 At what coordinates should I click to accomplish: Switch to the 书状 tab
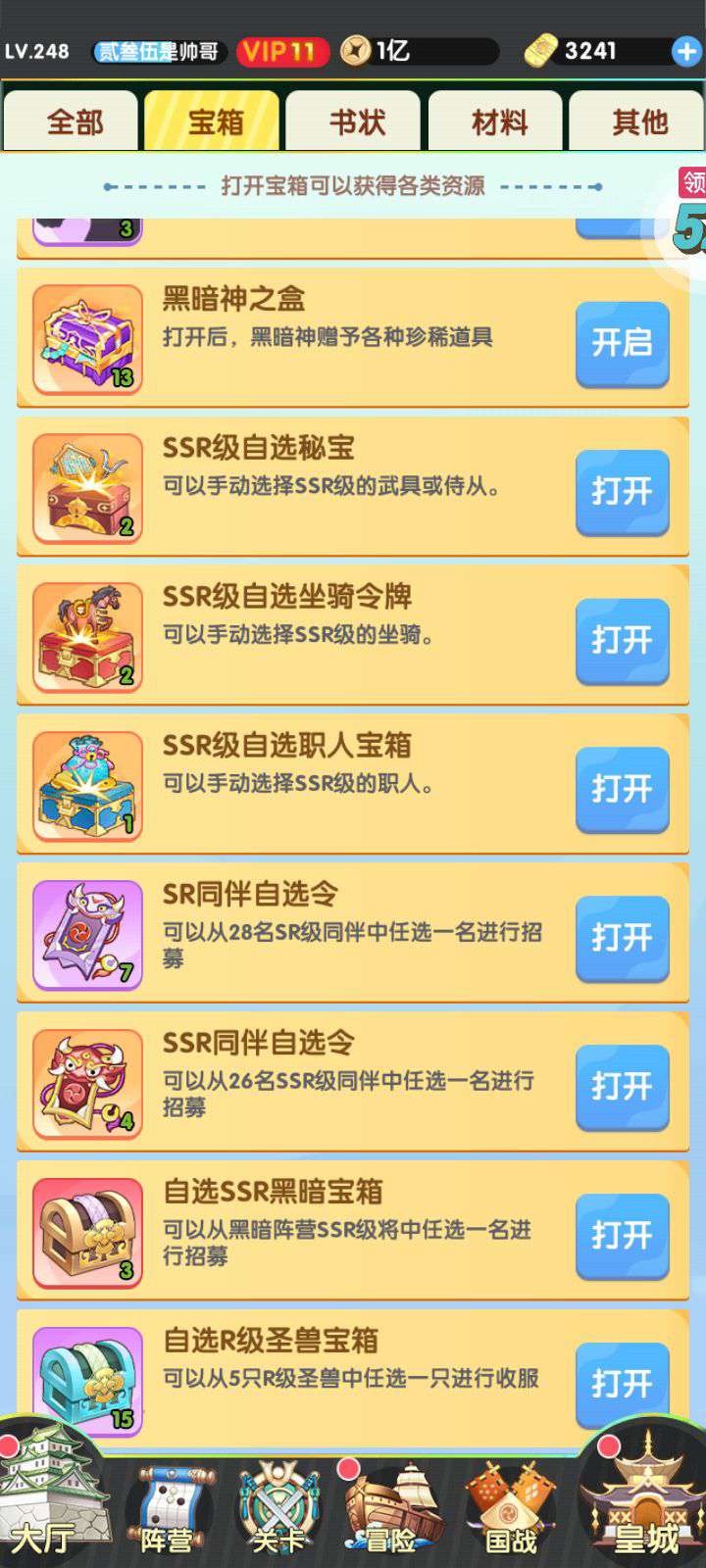click(x=356, y=122)
